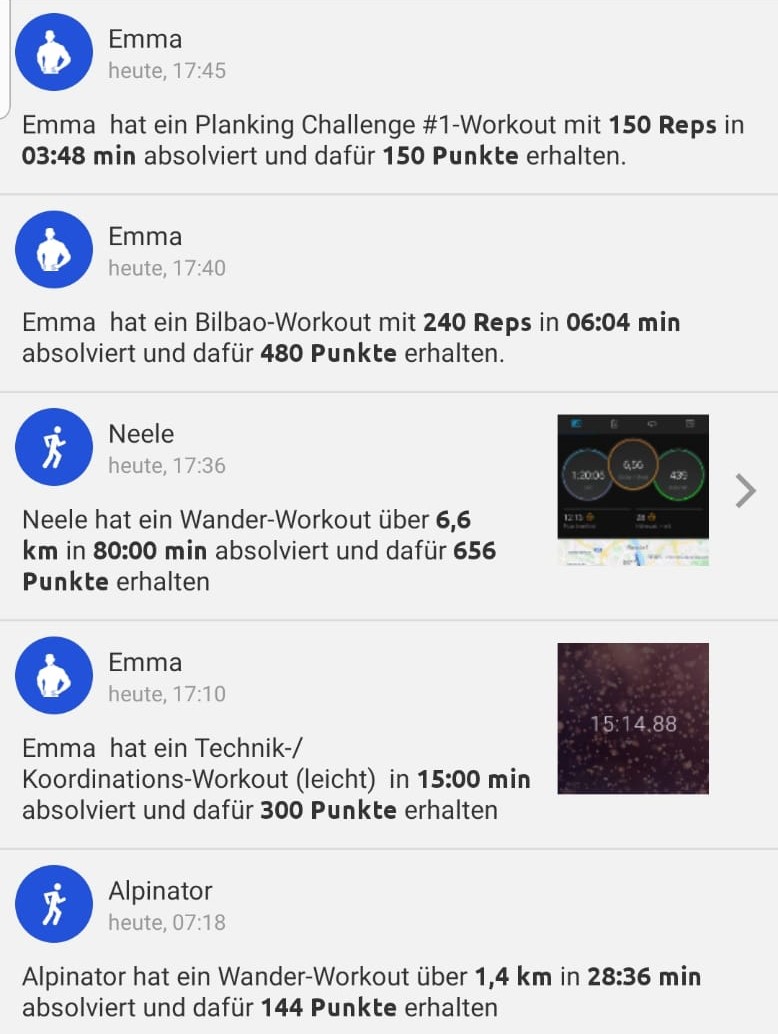Click the muscle icon on the Planking Challenge entry
The width and height of the screenshot is (778, 1034).
click(x=54, y=52)
